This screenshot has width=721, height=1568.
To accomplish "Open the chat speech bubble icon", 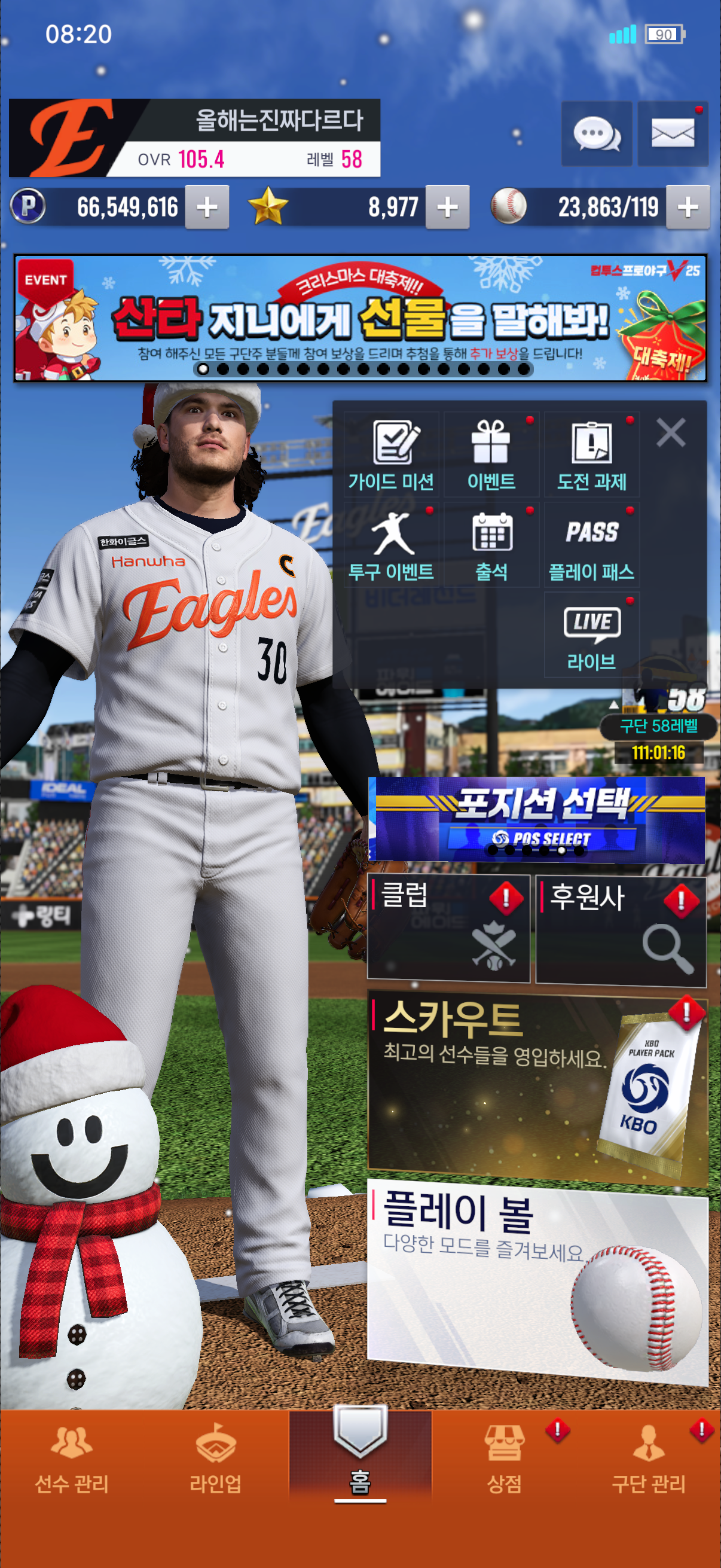I will pos(596,134).
